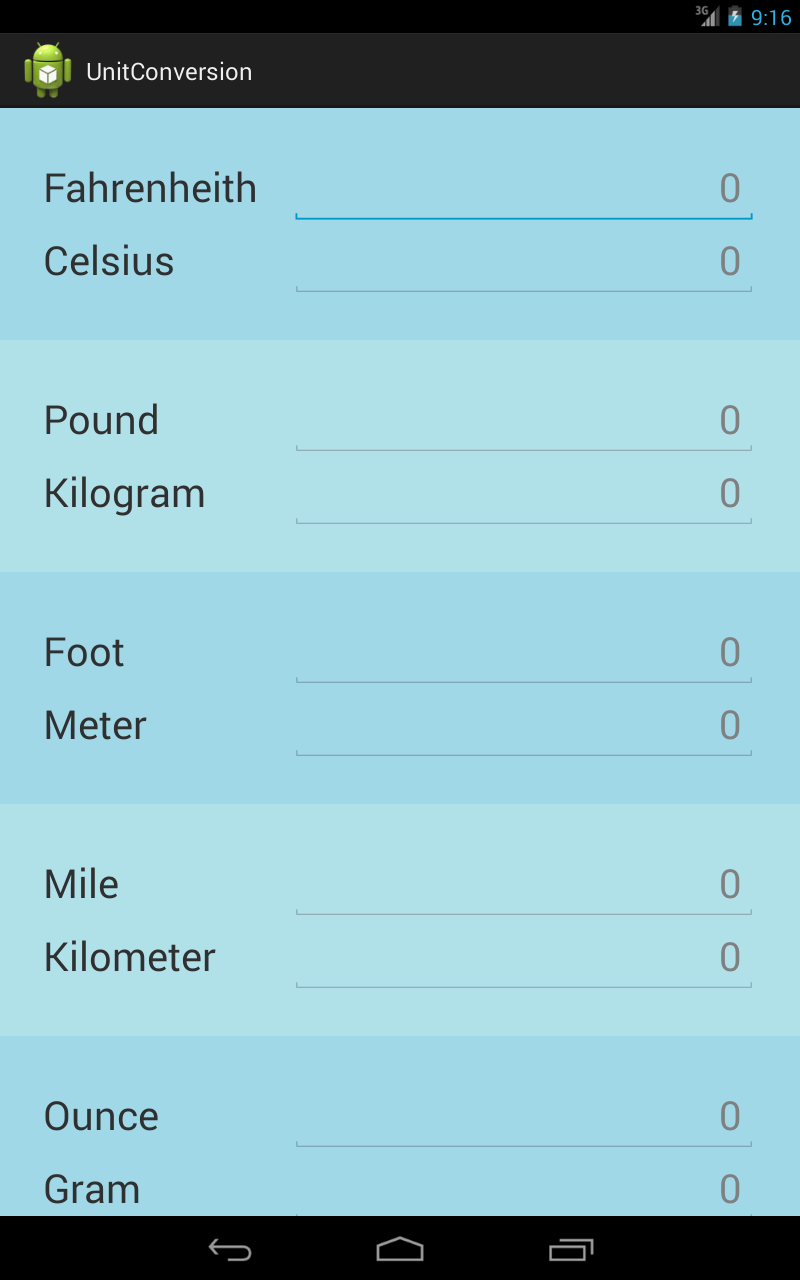Click the 3G signal strength icon
This screenshot has height=1280, width=800.
click(x=705, y=15)
